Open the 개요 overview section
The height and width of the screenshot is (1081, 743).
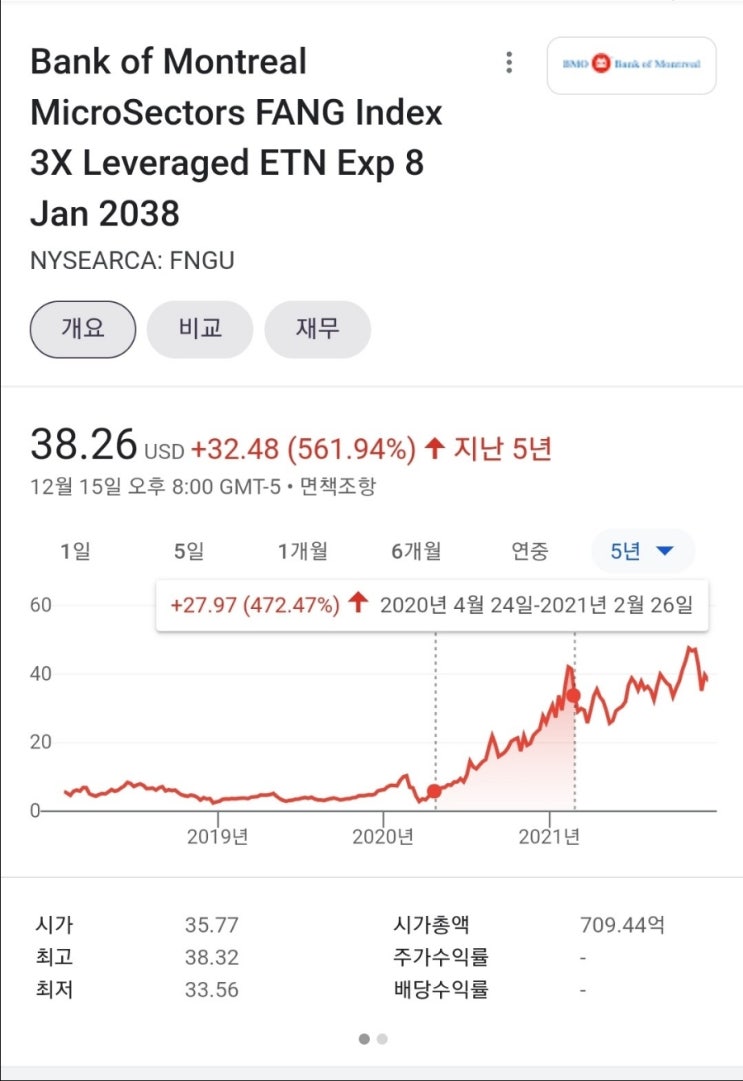tap(82, 329)
